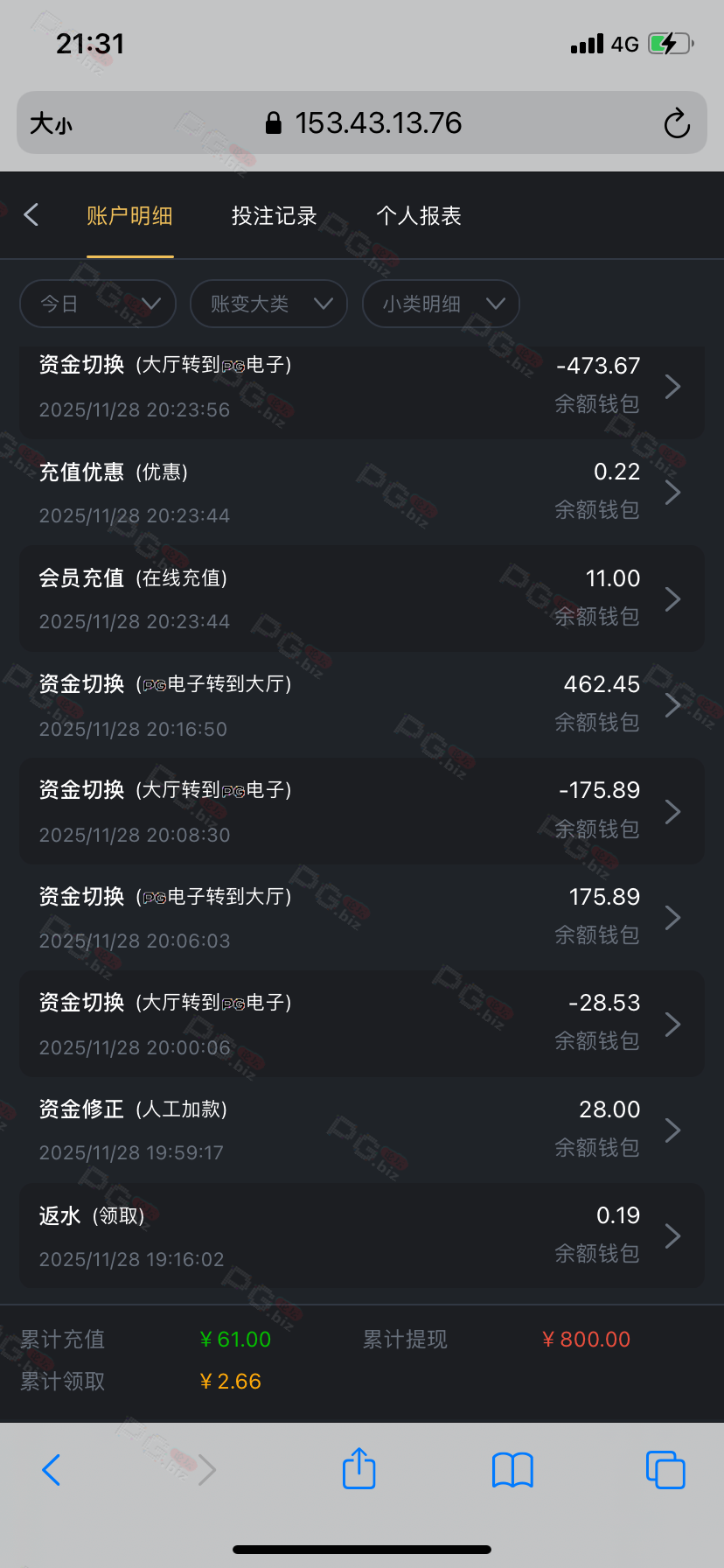This screenshot has height=1568, width=724.
Task: Open the -175.89 资金切换 record
Action: click(361, 812)
